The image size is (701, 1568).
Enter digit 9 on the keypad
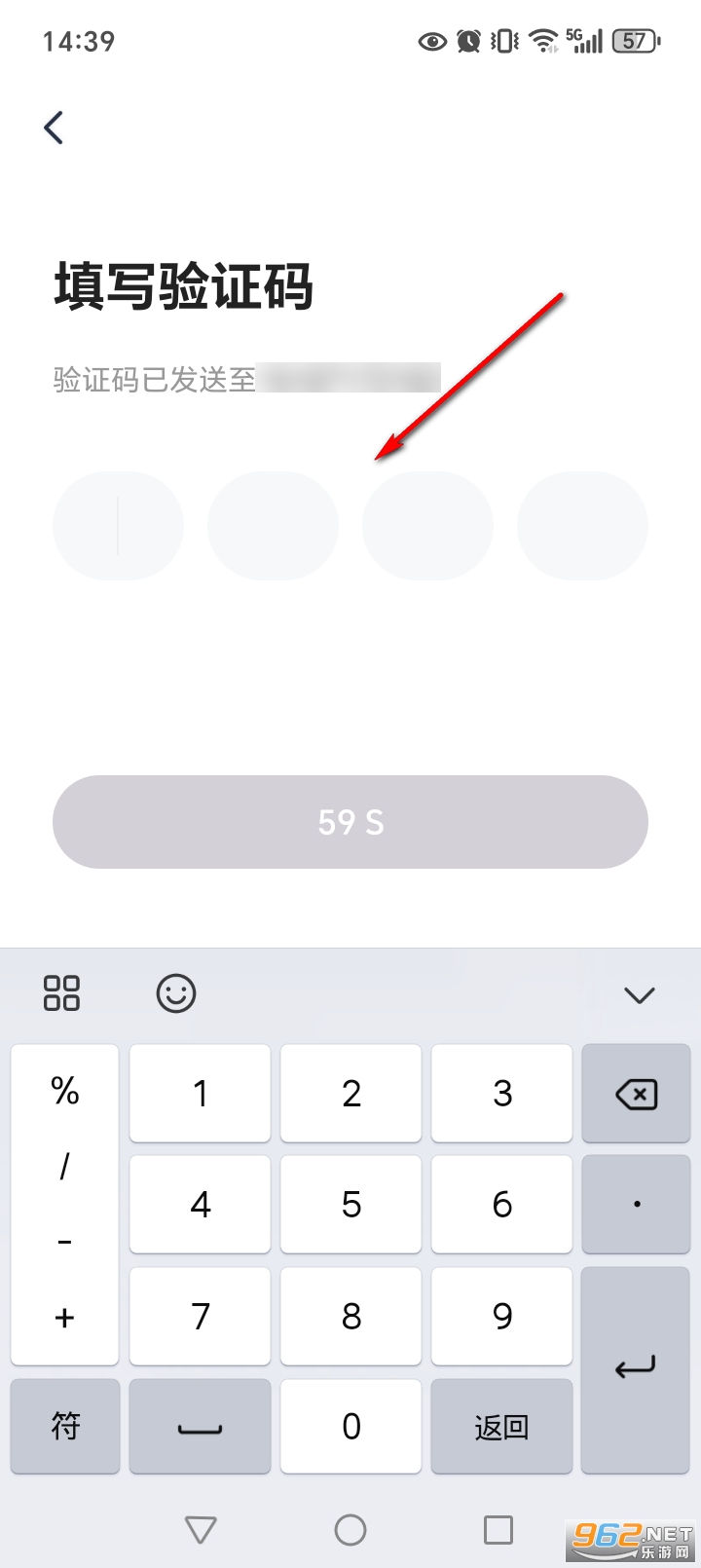click(501, 1316)
